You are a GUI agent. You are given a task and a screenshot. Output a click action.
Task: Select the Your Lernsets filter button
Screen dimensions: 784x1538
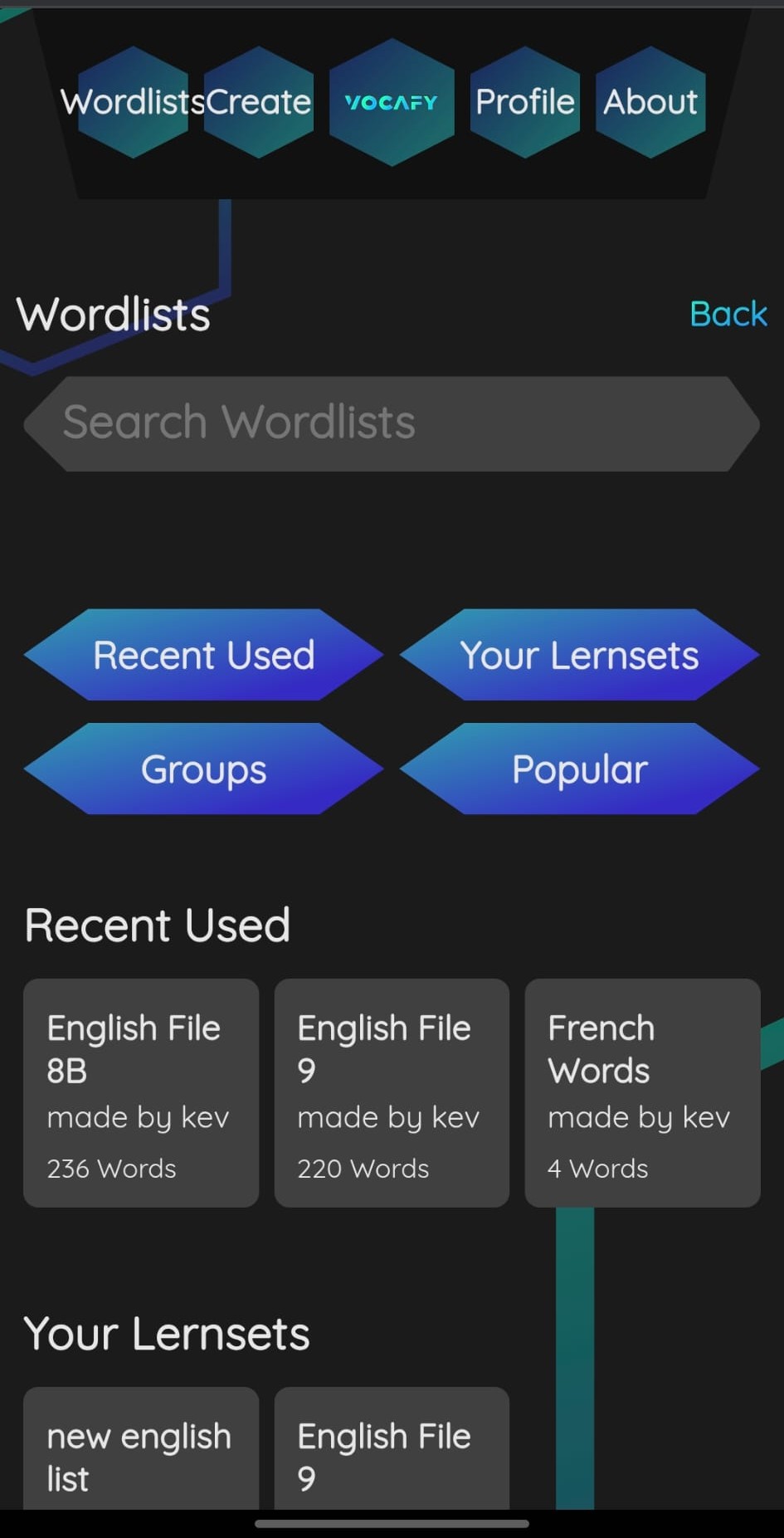point(579,655)
